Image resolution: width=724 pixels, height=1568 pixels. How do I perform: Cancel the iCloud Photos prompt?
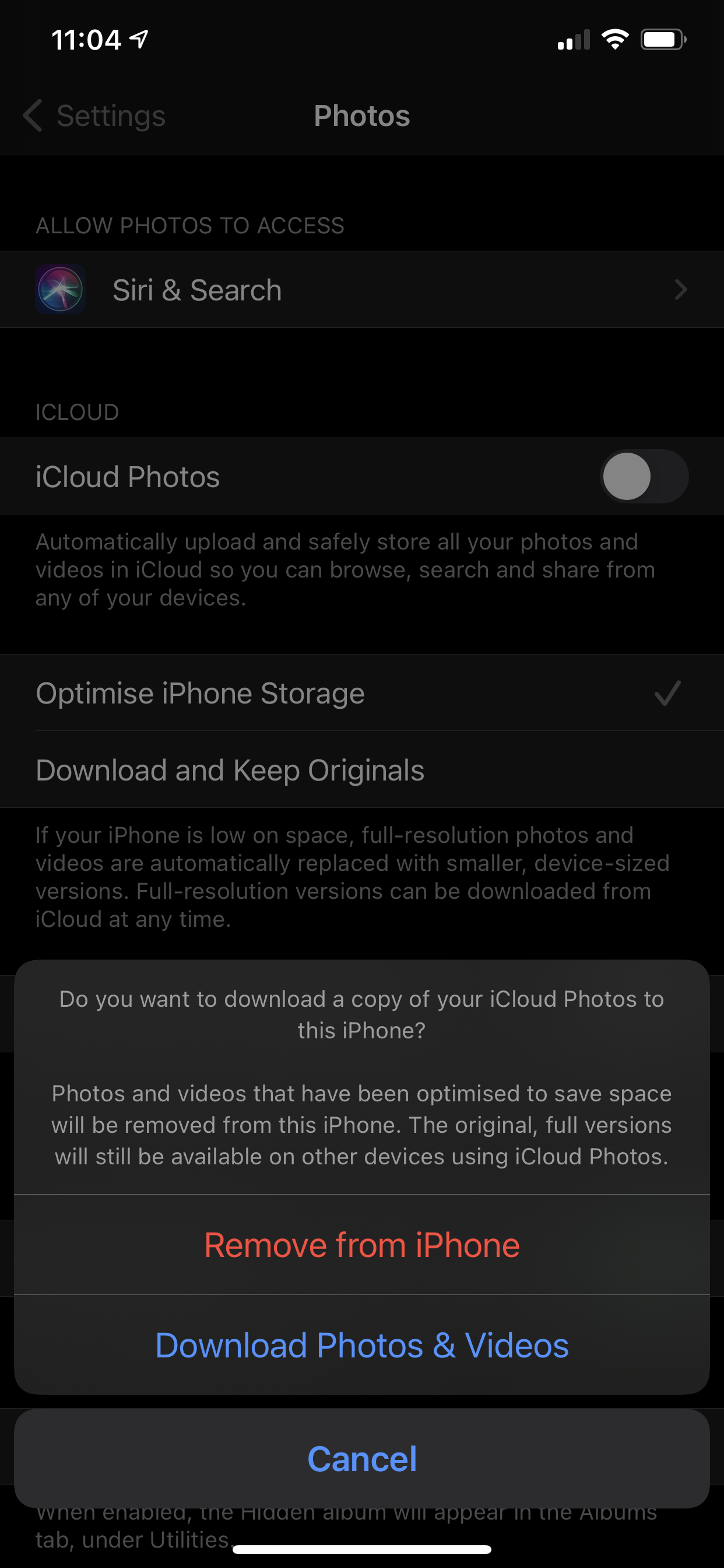[362, 1459]
